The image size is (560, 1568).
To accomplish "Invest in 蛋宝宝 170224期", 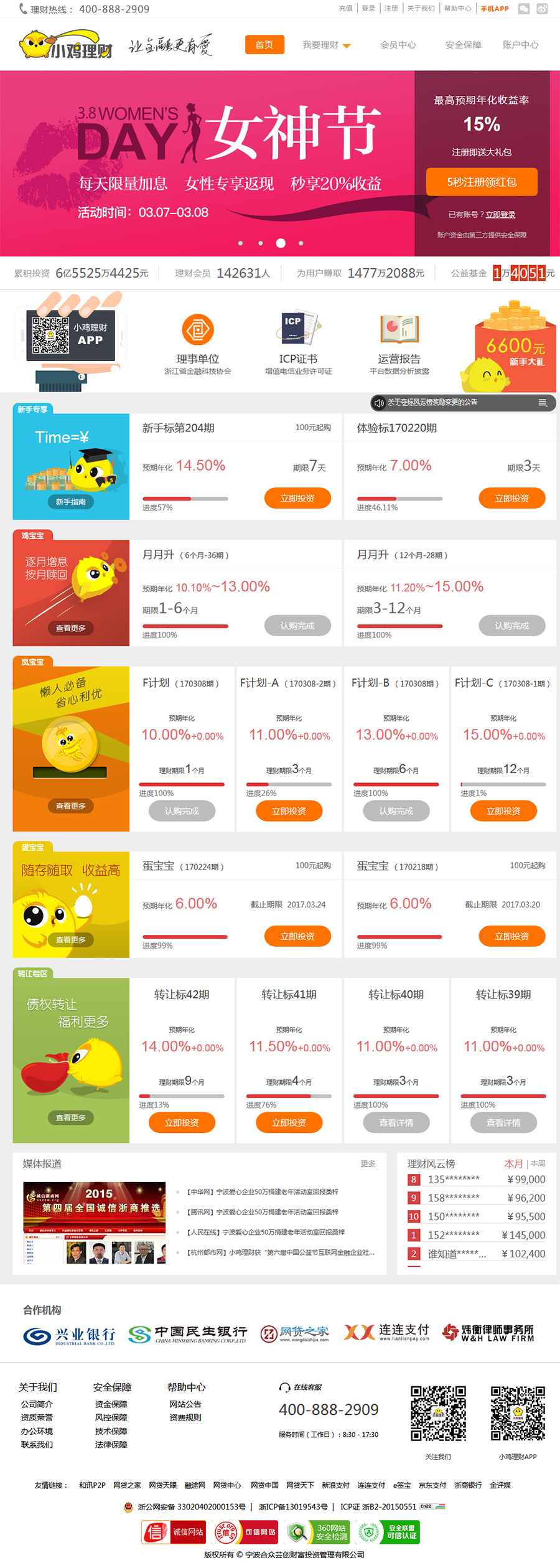I will click(x=297, y=936).
